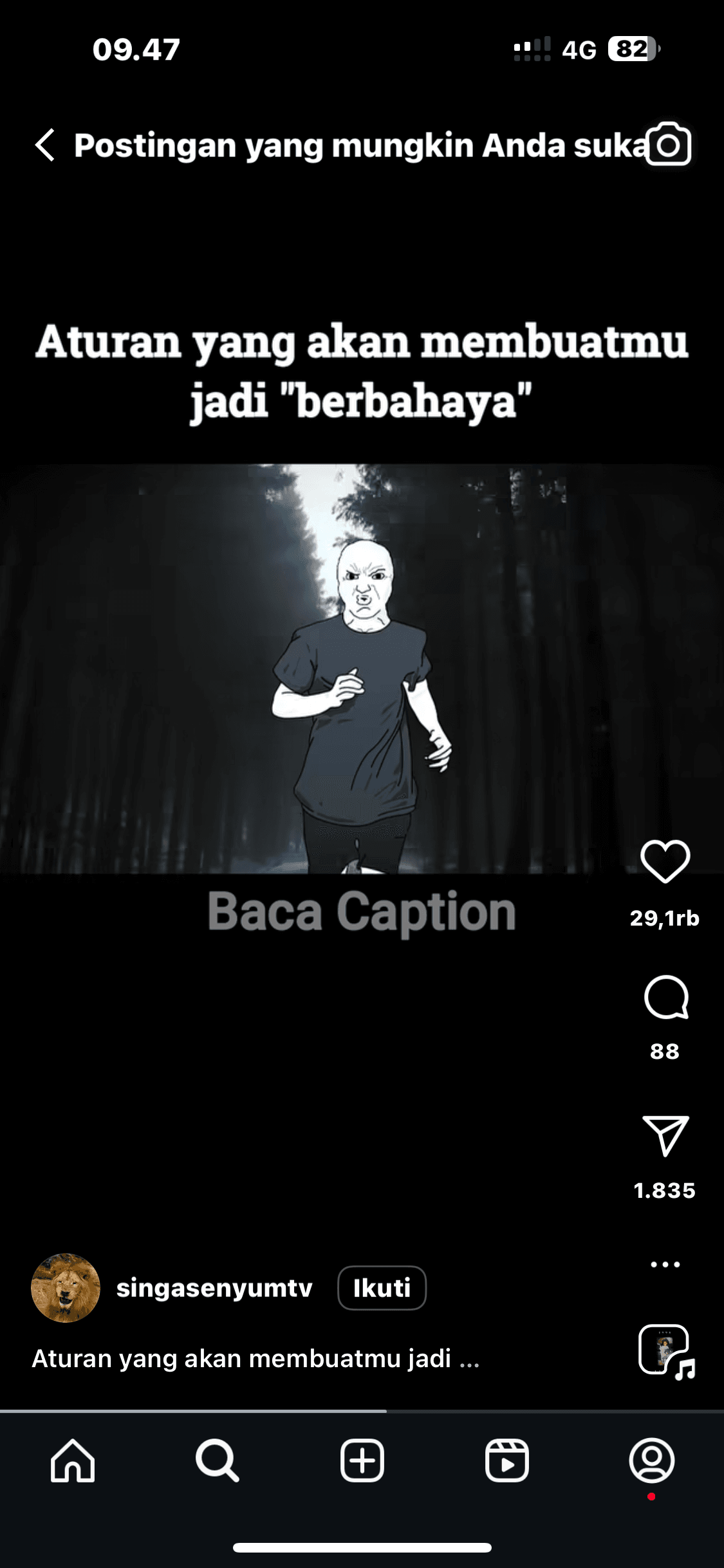Viewport: 724px width, 1568px height.
Task: Go back from suggested posts
Action: (x=45, y=145)
